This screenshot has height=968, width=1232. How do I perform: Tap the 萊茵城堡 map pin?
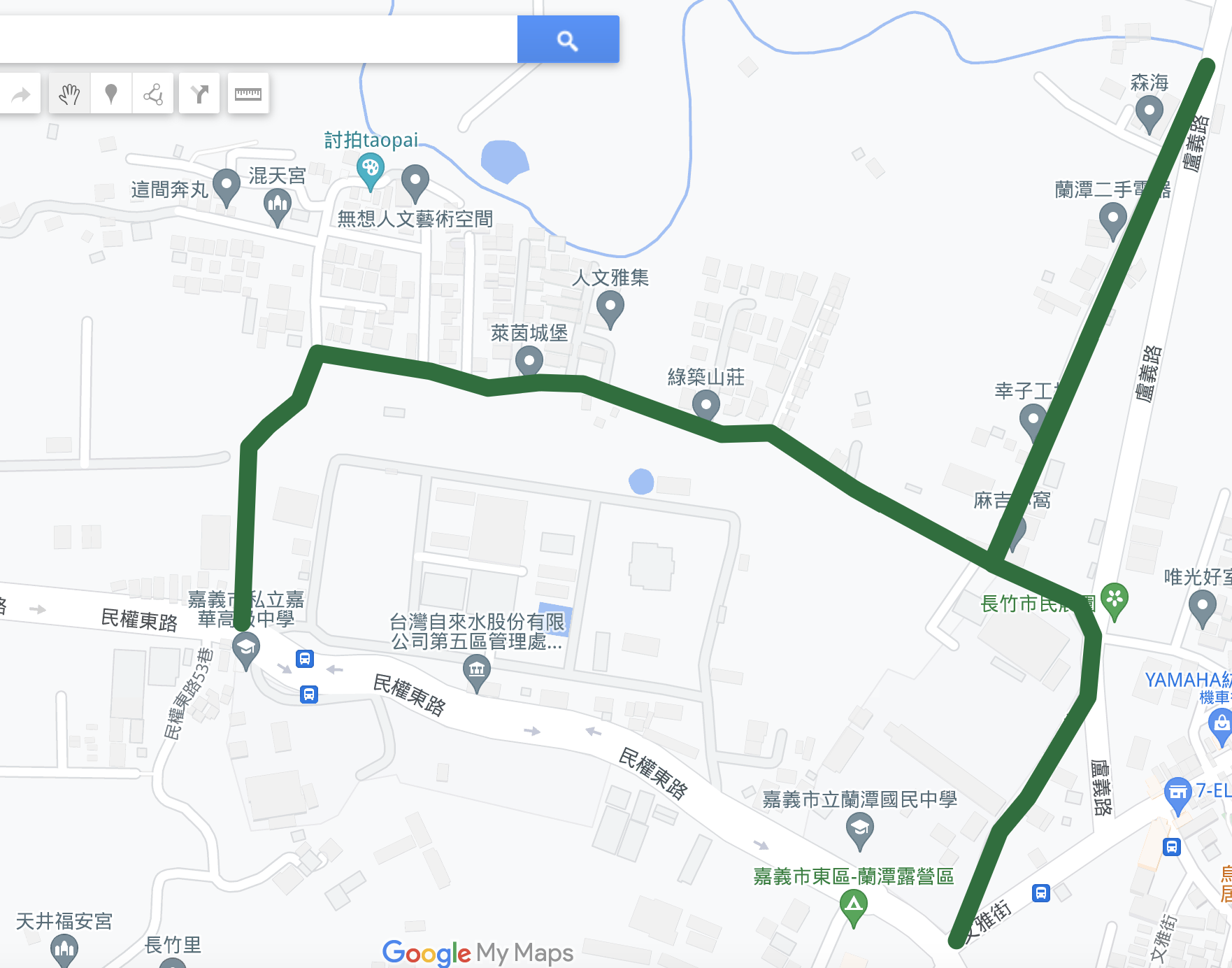pyautogui.click(x=529, y=362)
